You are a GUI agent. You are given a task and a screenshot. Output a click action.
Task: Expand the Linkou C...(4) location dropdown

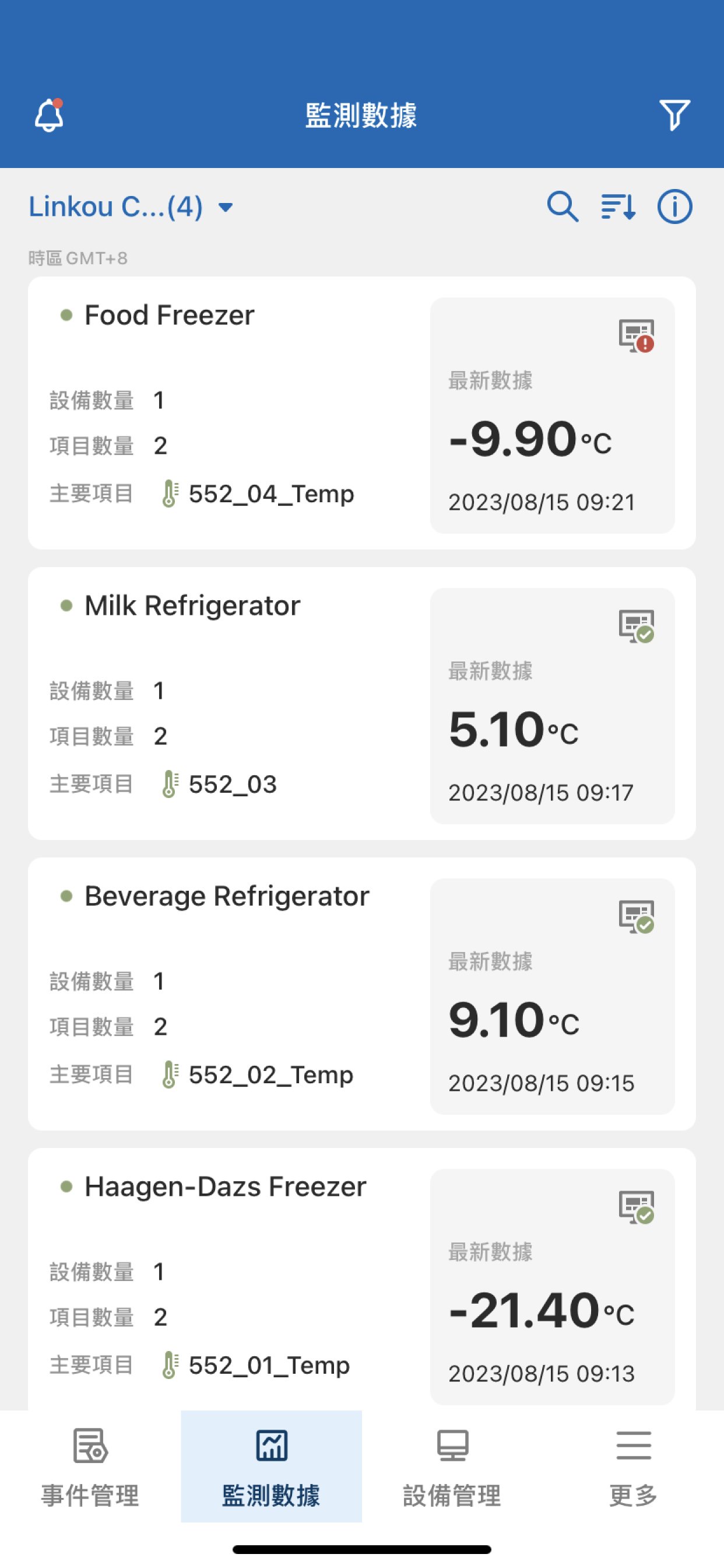(131, 207)
